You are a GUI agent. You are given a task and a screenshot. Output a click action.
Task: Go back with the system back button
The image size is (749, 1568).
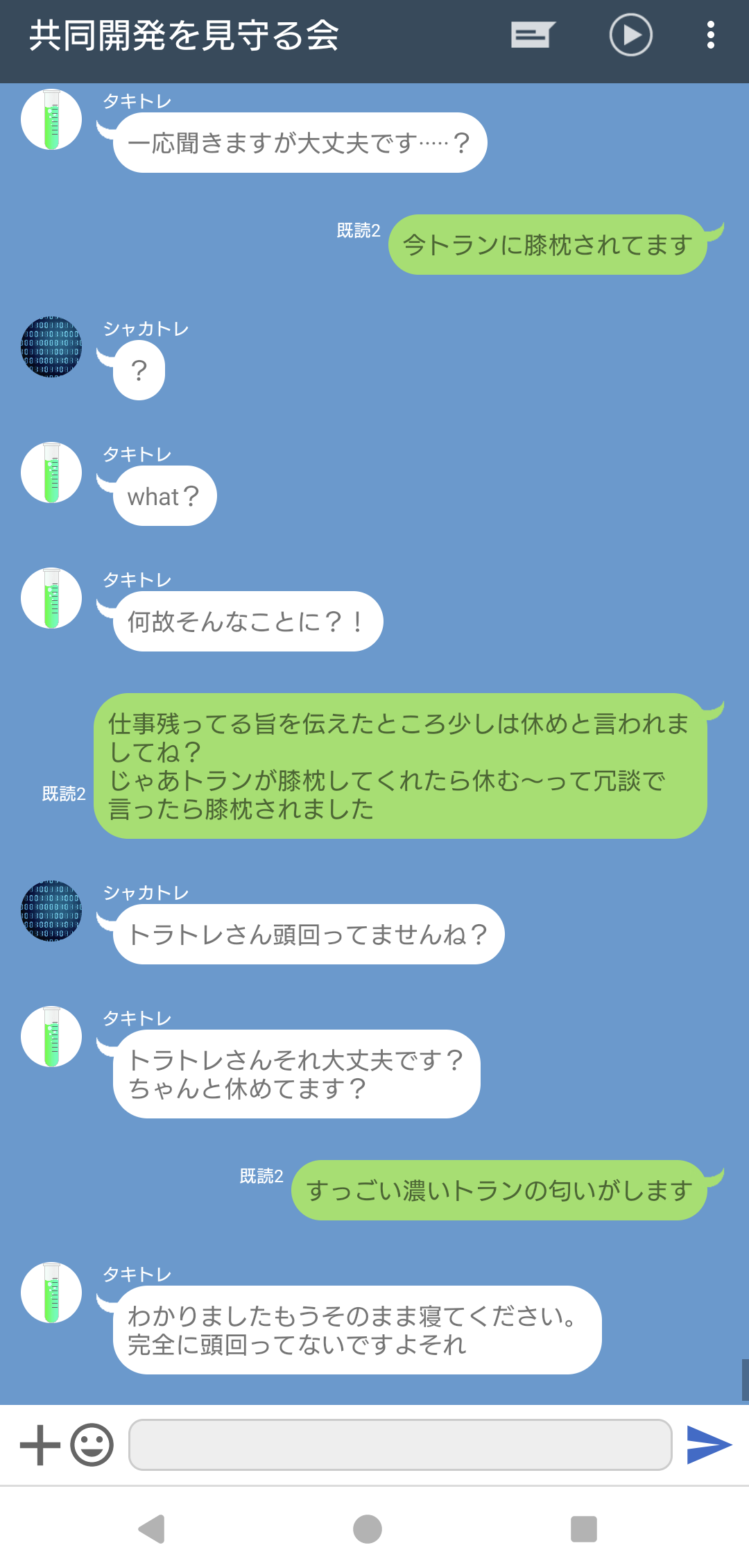[152, 1528]
